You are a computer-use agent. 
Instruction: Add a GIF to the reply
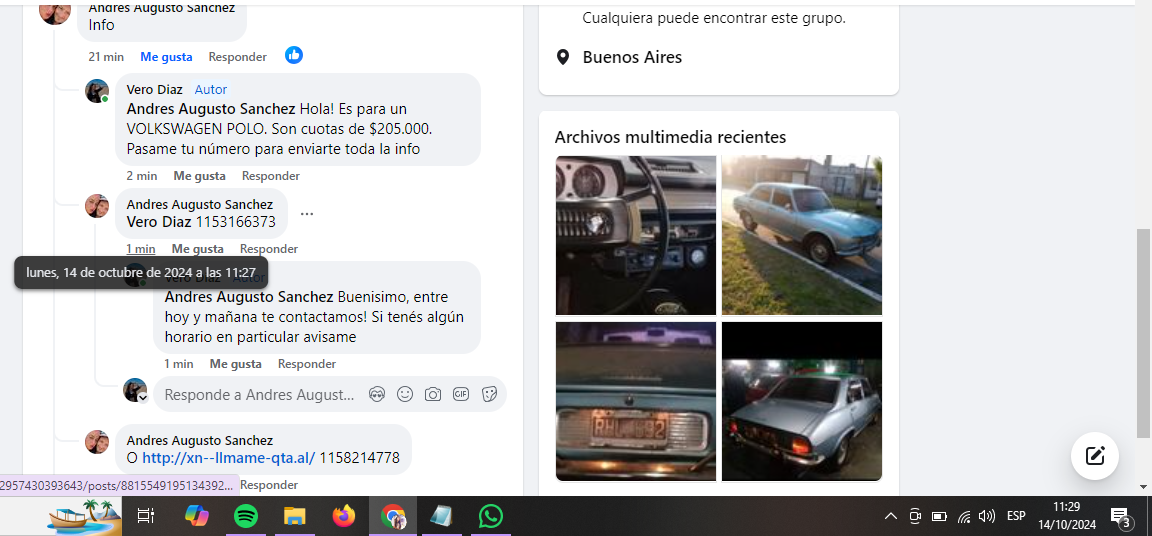click(x=461, y=395)
